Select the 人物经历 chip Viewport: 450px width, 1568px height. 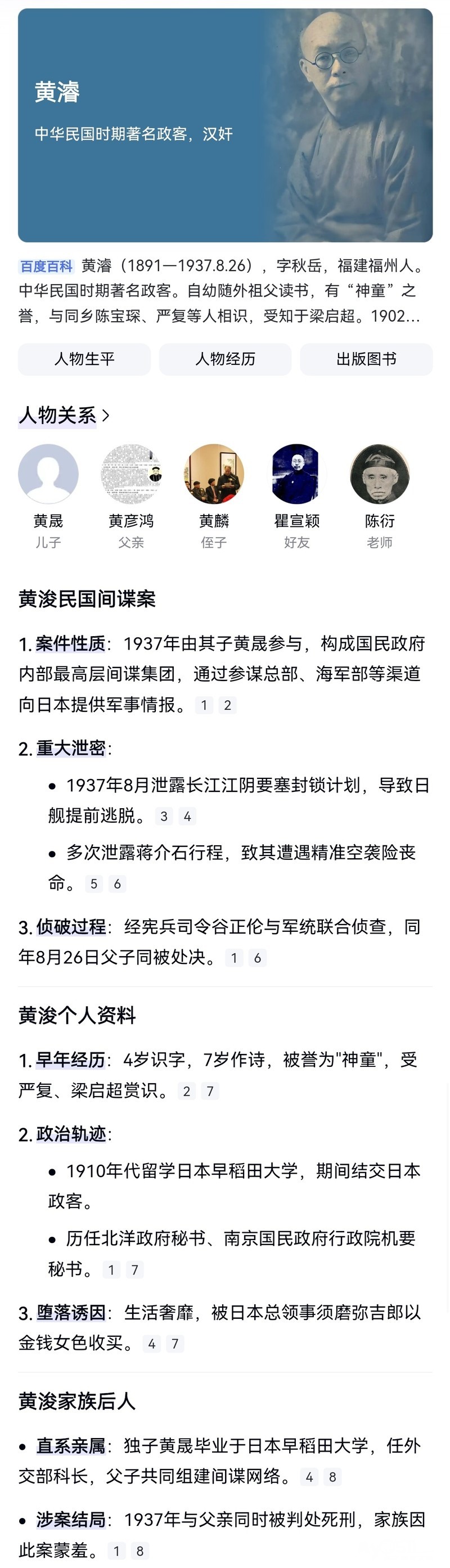(x=224, y=359)
